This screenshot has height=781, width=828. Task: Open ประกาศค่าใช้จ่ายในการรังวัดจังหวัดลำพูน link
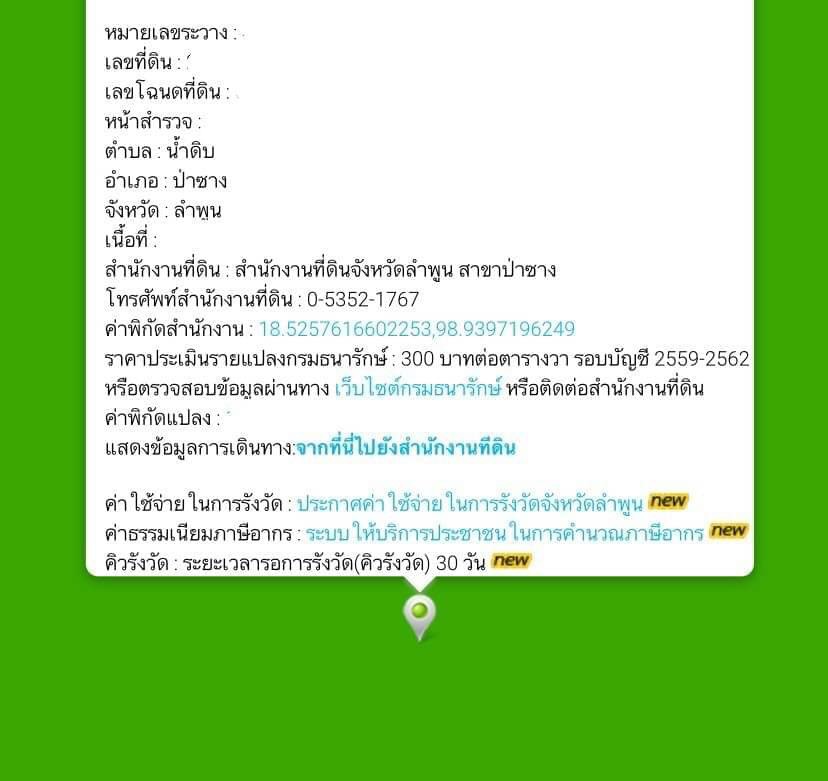click(x=470, y=504)
